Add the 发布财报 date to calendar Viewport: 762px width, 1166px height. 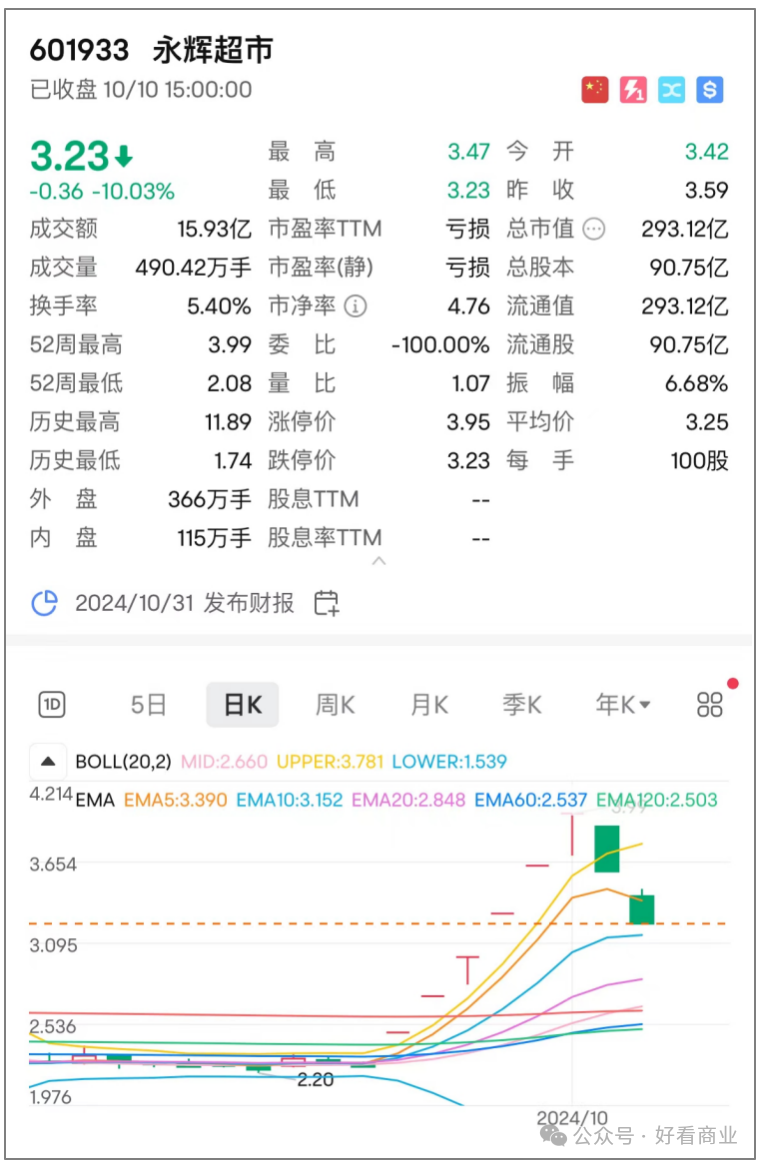pos(327,603)
